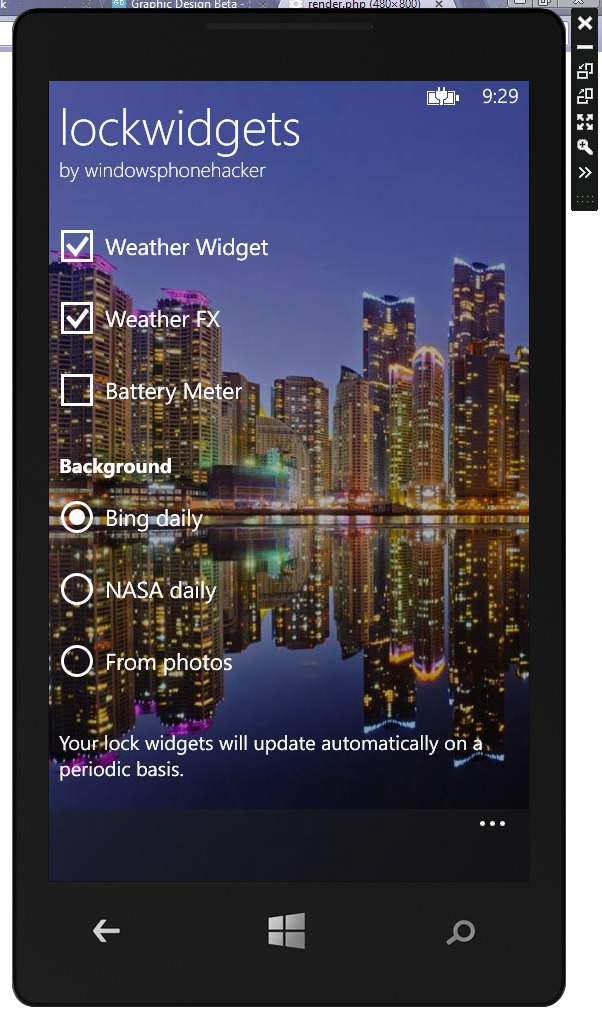The image size is (602, 1025).
Task: Expand emulator additional tools chevrons
Action: [585, 172]
